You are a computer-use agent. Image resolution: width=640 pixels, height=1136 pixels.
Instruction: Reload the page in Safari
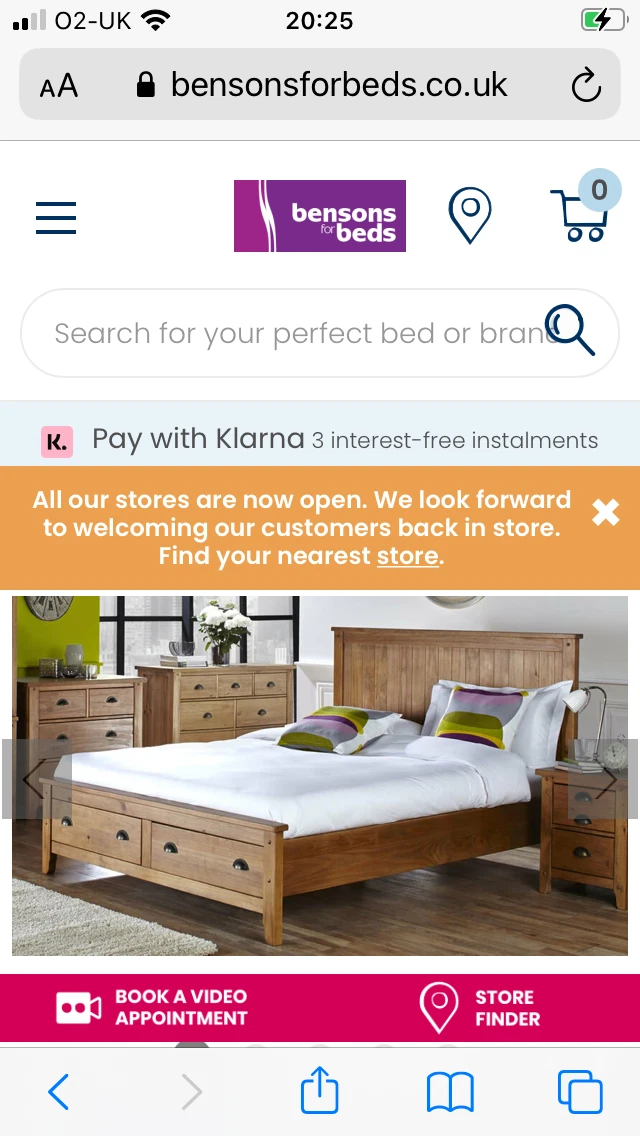(586, 85)
